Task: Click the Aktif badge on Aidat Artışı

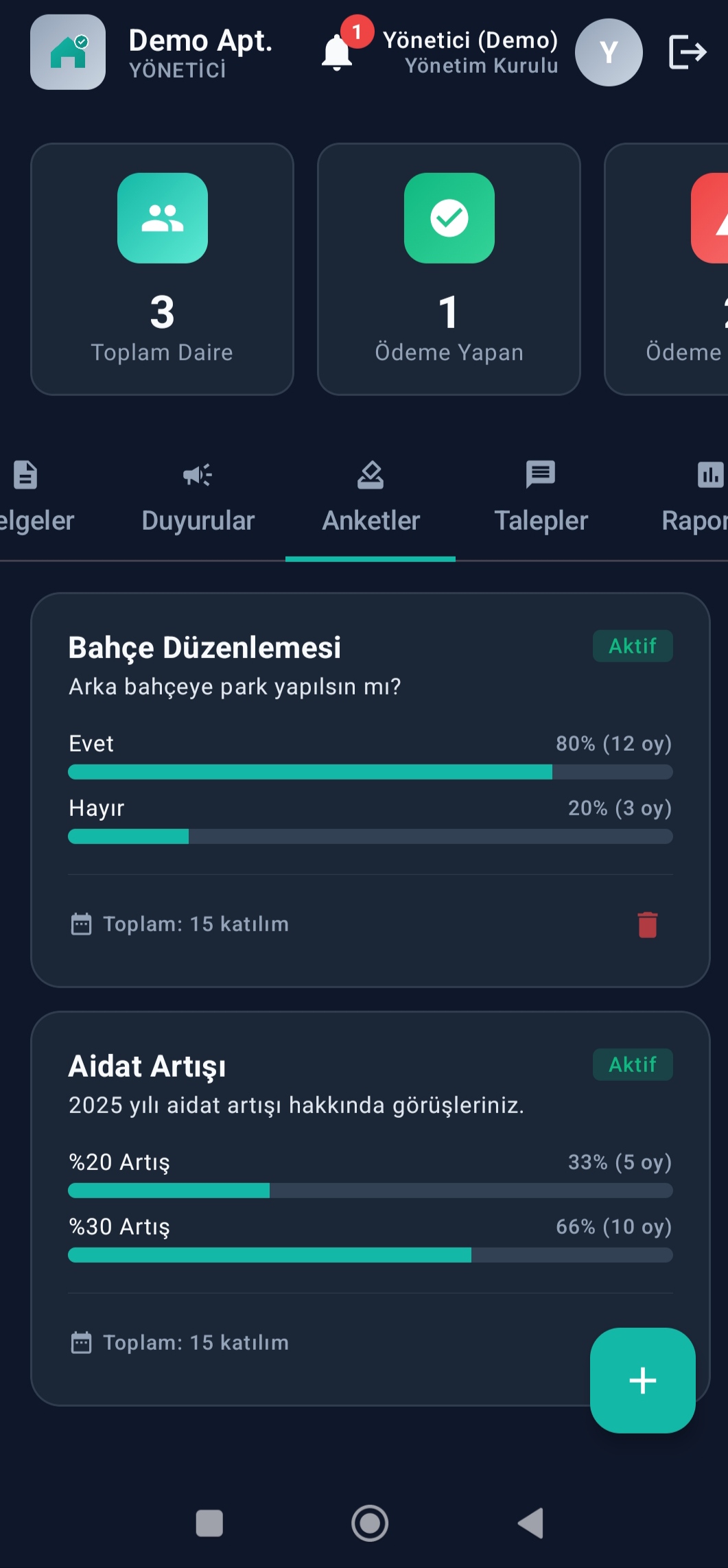Action: (x=632, y=1064)
